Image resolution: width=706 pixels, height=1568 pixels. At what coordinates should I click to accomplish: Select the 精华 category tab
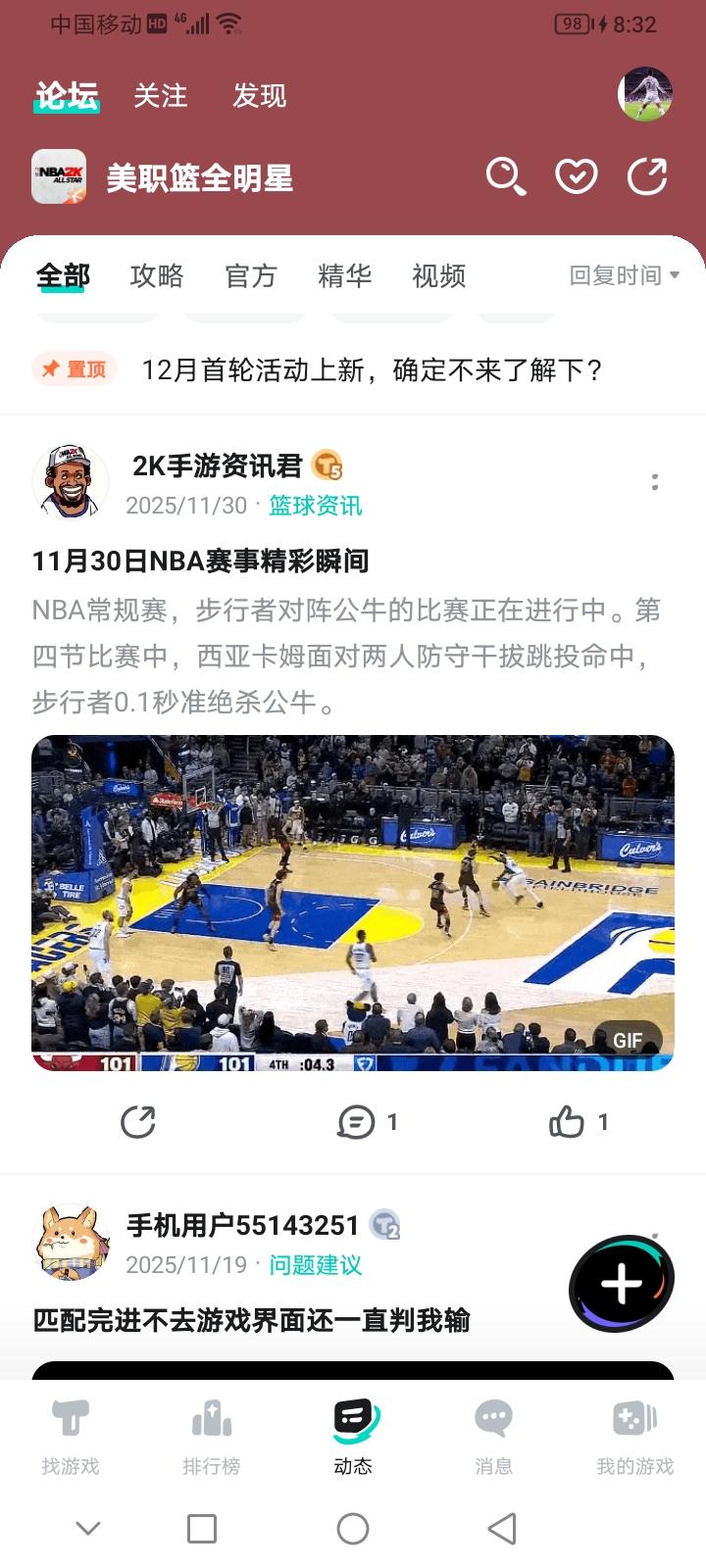[x=345, y=276]
